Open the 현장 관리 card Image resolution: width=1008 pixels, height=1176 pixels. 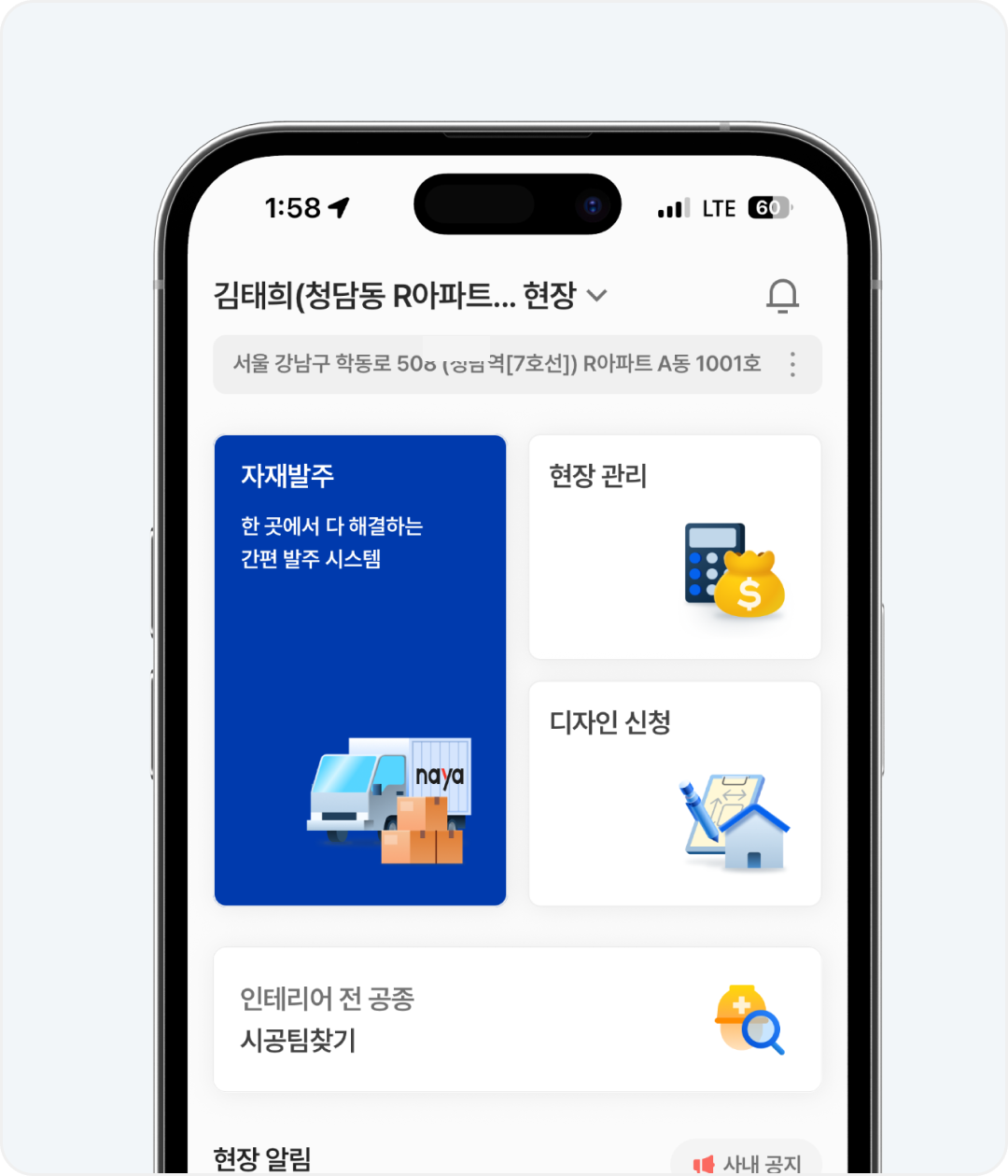[675, 547]
